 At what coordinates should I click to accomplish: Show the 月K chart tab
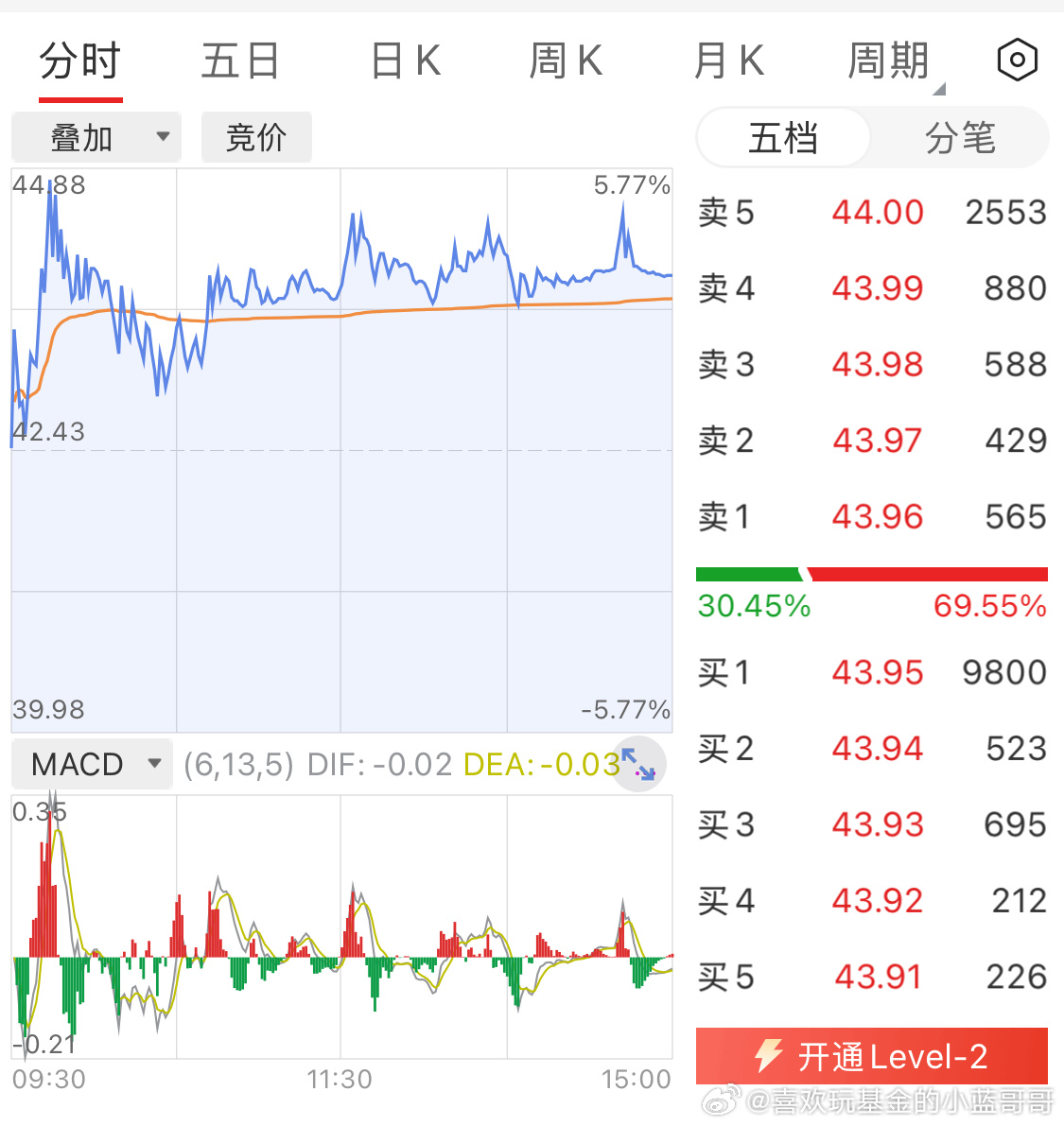pyautogui.click(x=728, y=61)
